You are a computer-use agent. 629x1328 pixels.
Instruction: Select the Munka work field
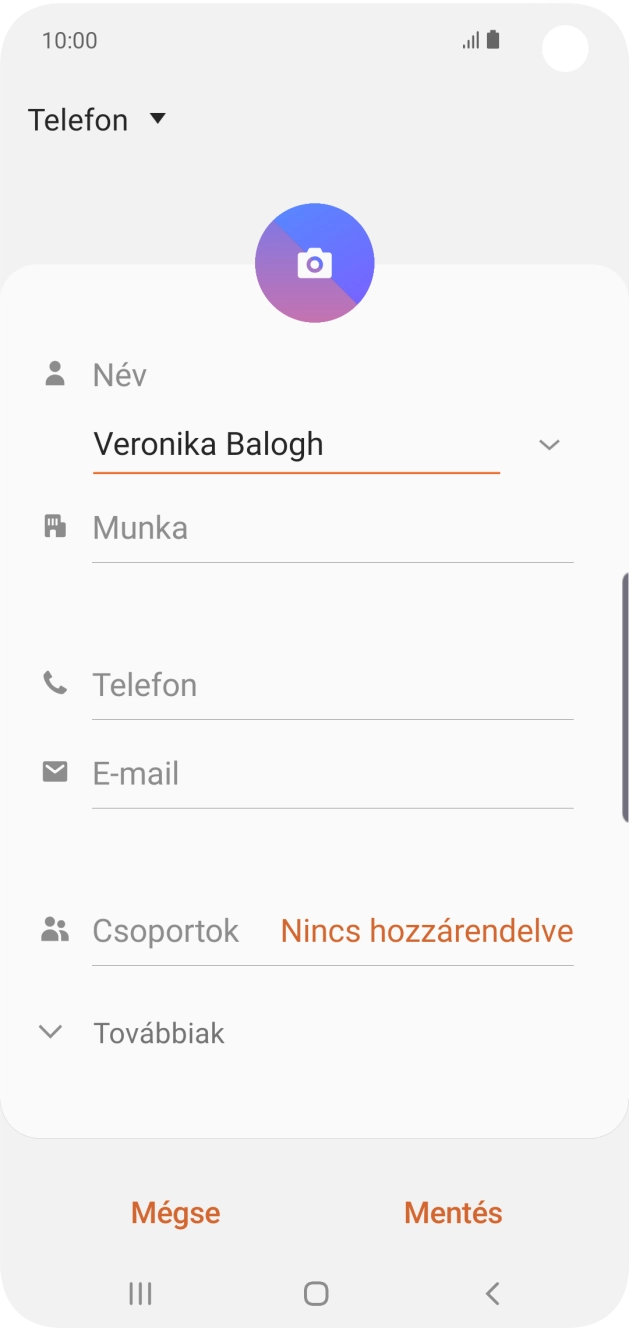pos(331,529)
